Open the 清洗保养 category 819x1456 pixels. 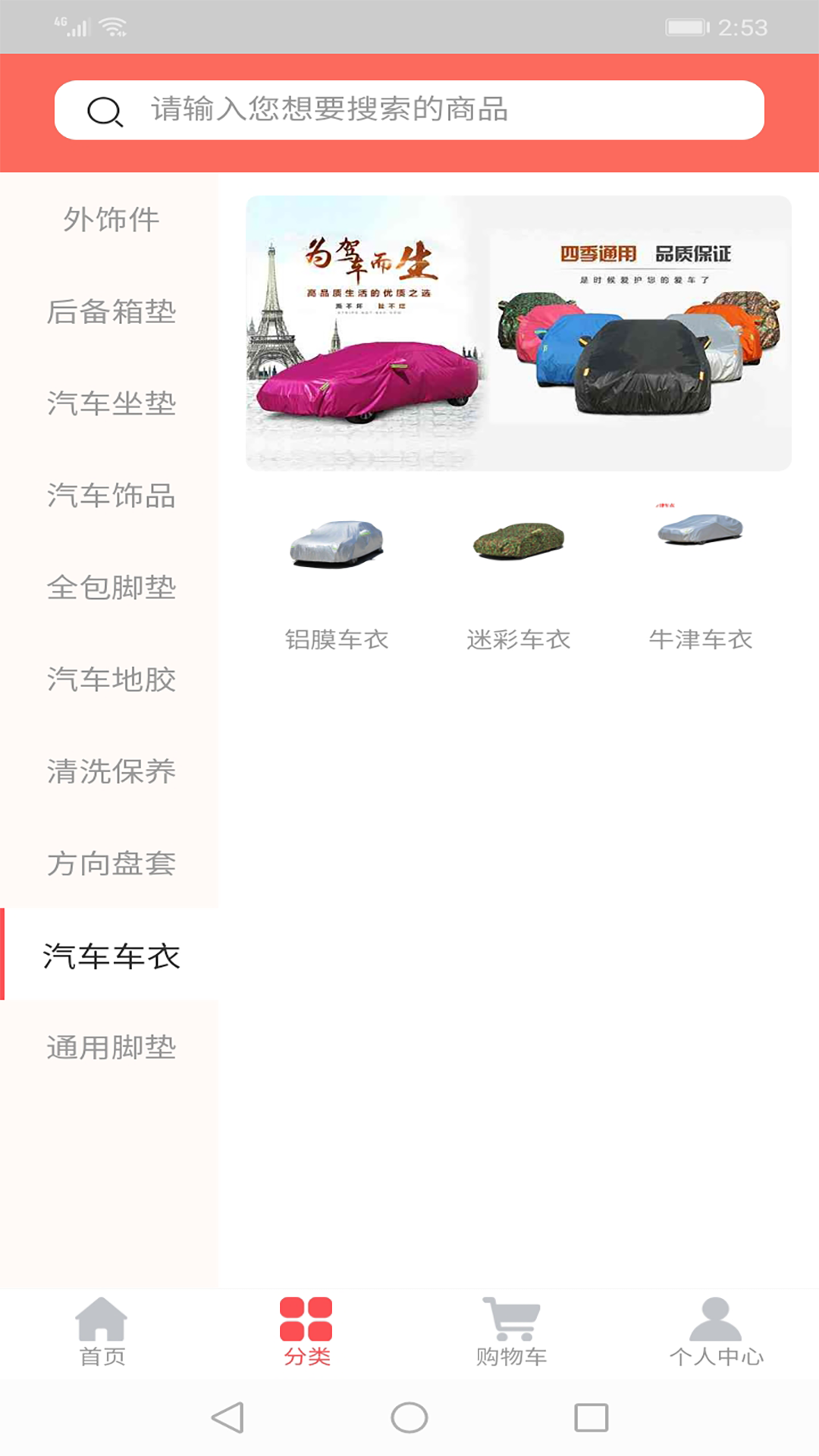pos(111,772)
